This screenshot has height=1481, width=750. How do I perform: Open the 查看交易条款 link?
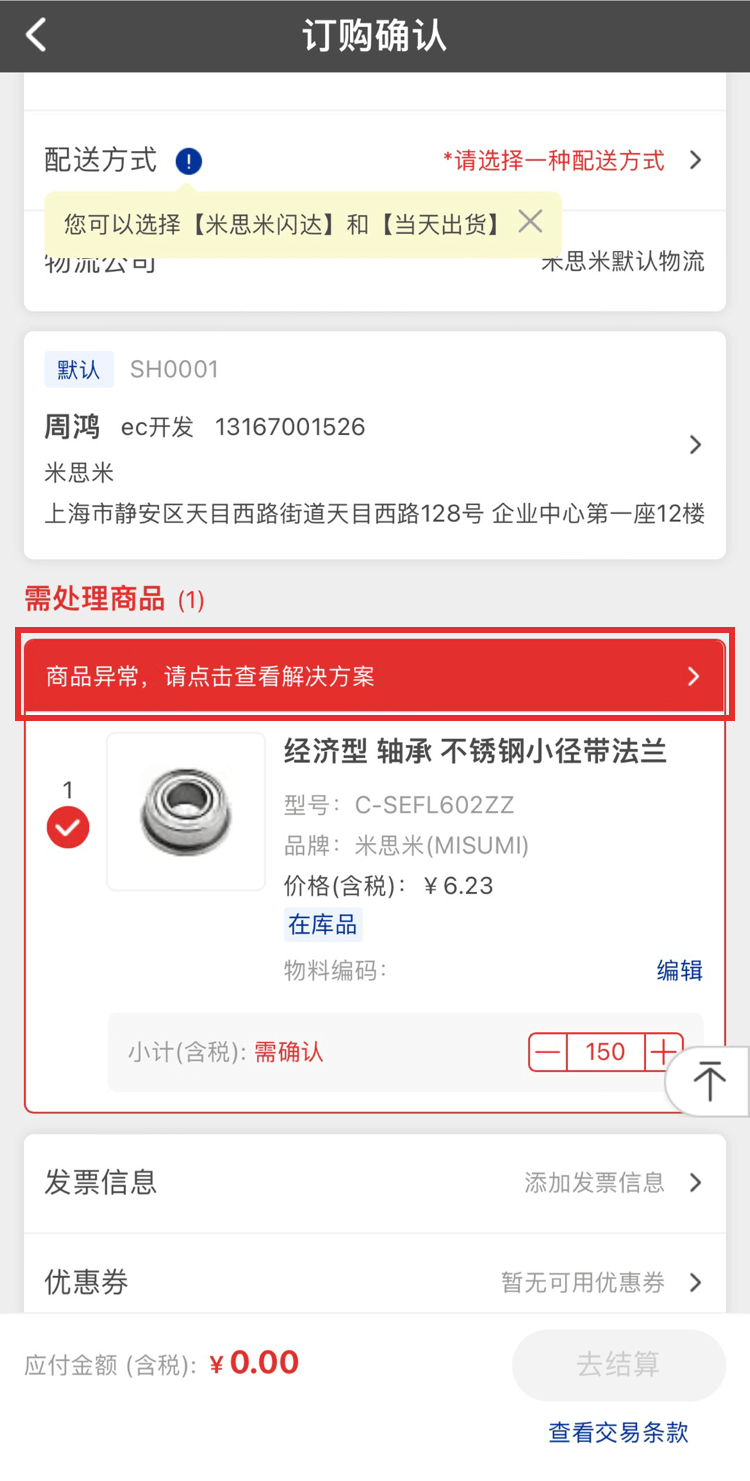click(x=618, y=1432)
